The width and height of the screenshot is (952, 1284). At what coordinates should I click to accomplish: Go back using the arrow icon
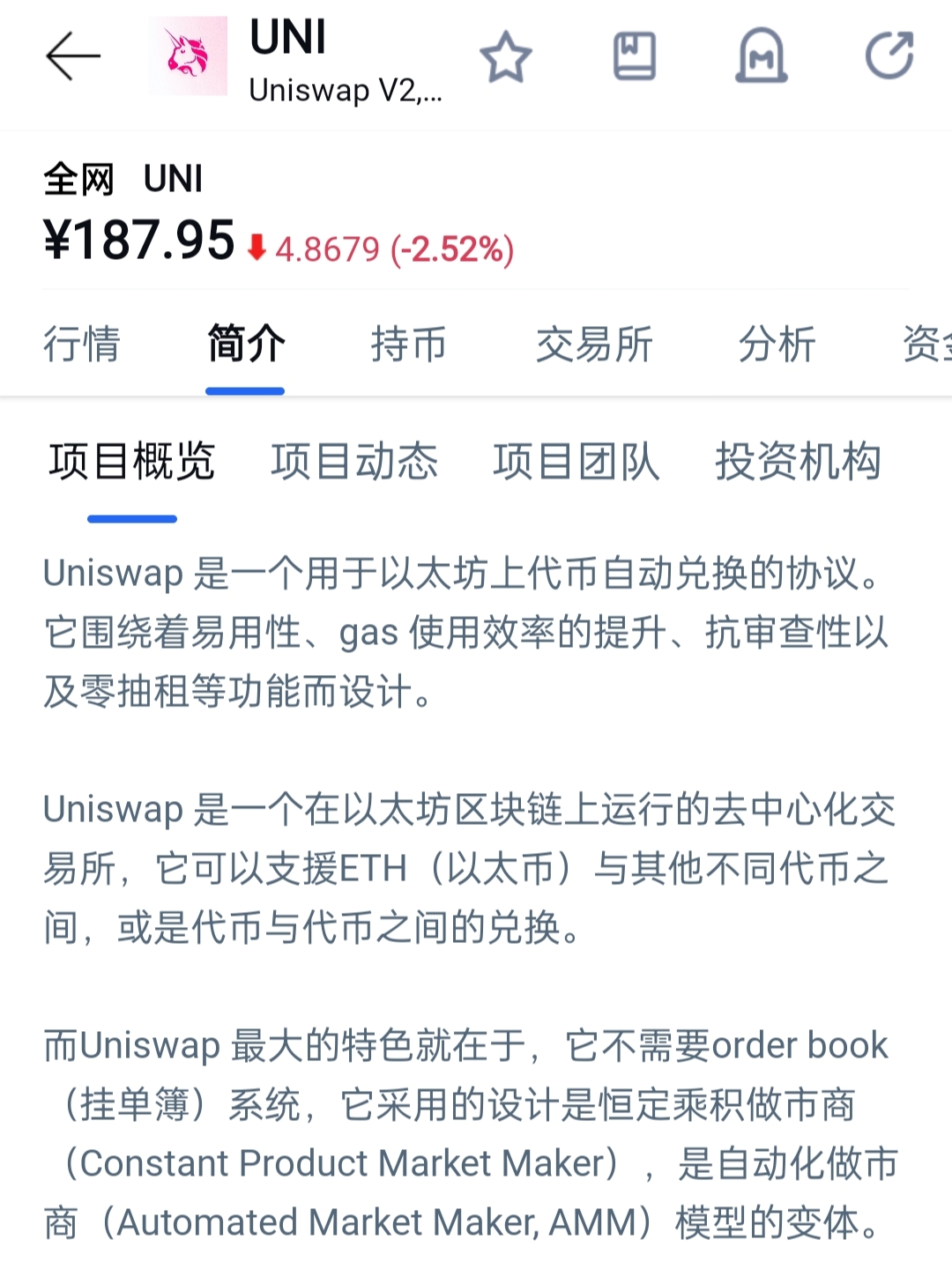pyautogui.click(x=72, y=56)
